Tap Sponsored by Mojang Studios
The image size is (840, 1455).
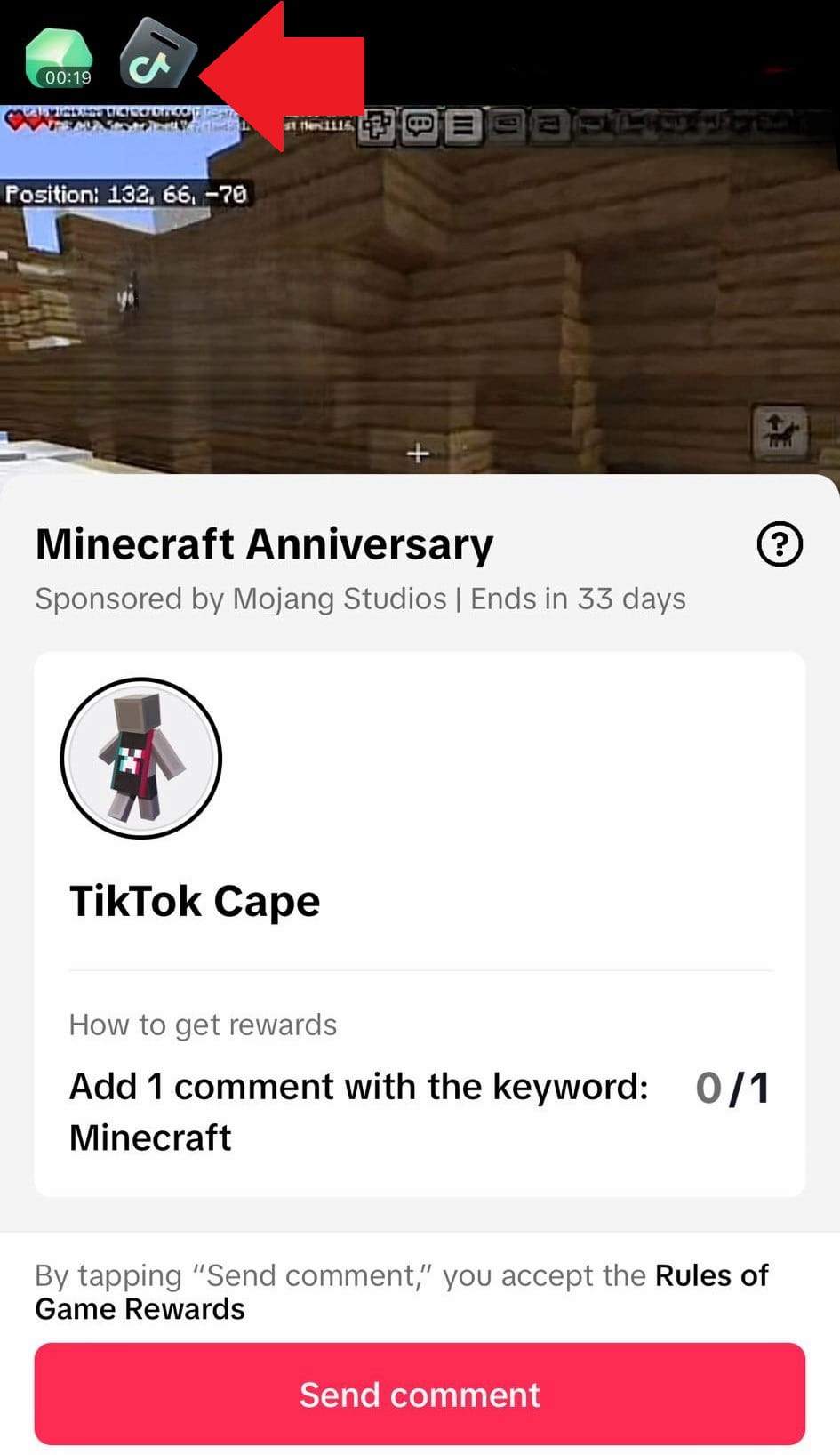(340, 599)
